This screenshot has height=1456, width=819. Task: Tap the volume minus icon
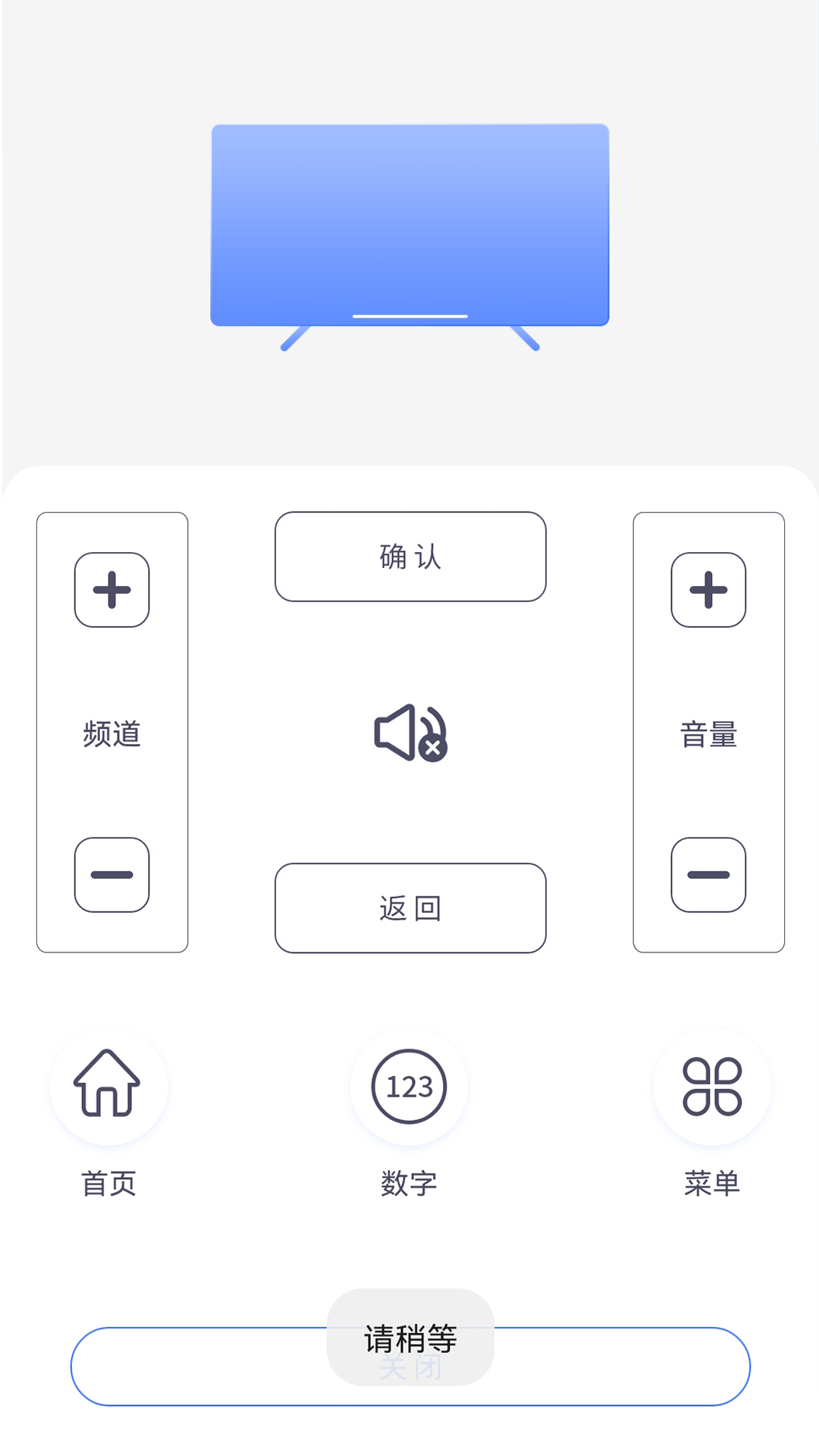click(708, 874)
